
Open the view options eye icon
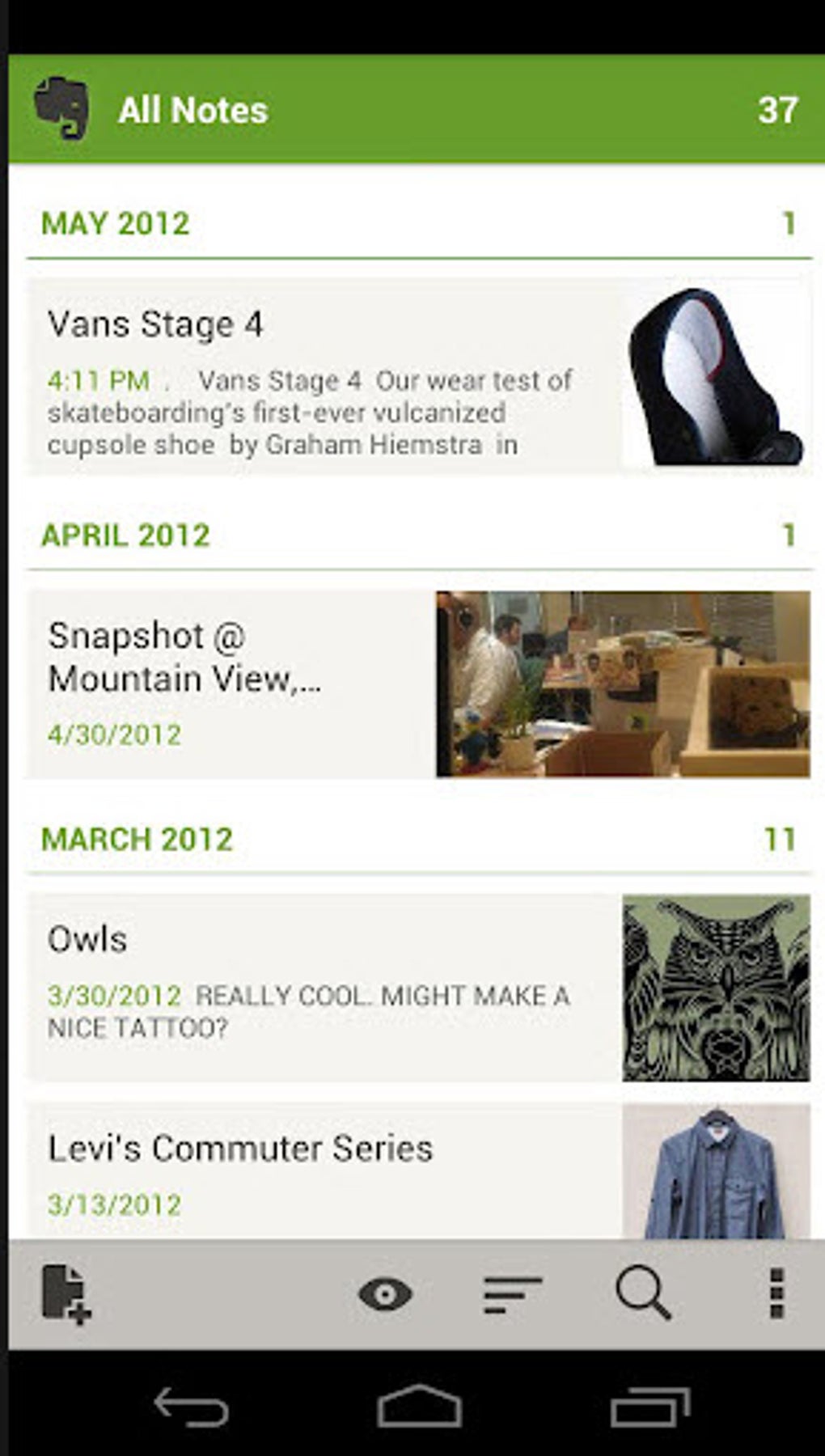pos(385,1294)
